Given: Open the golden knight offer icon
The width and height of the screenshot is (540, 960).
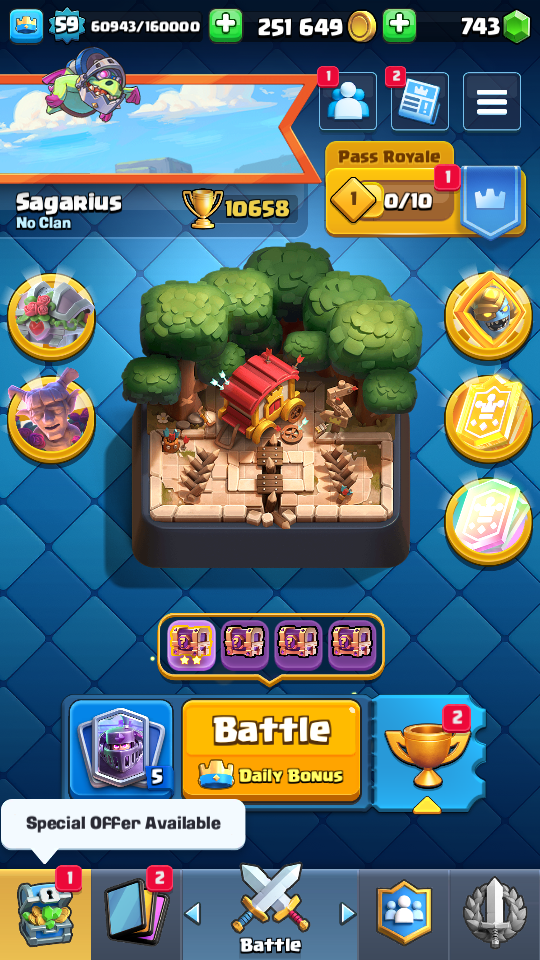Looking at the screenshot, I should [x=488, y=315].
